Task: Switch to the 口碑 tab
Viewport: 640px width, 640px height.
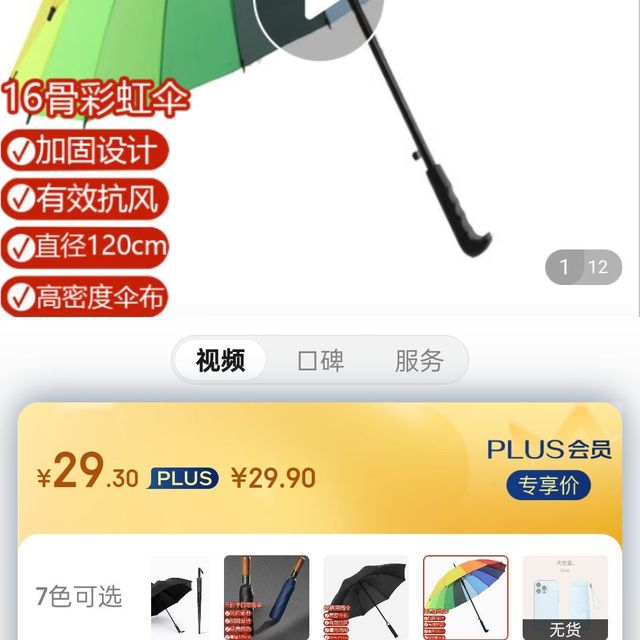Action: (x=321, y=361)
